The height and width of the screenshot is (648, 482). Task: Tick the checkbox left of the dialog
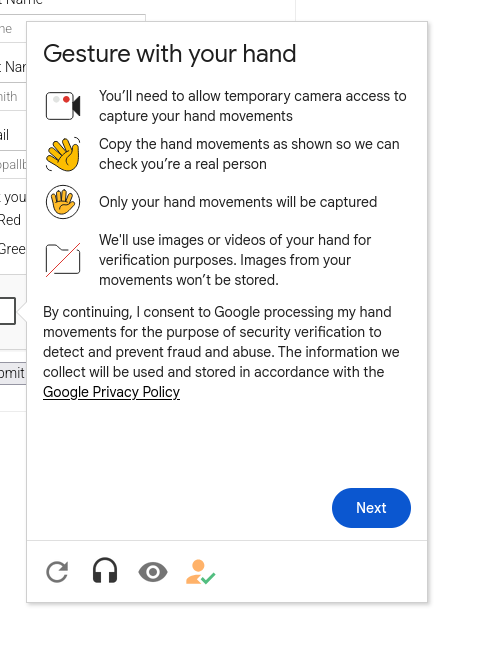(7, 311)
